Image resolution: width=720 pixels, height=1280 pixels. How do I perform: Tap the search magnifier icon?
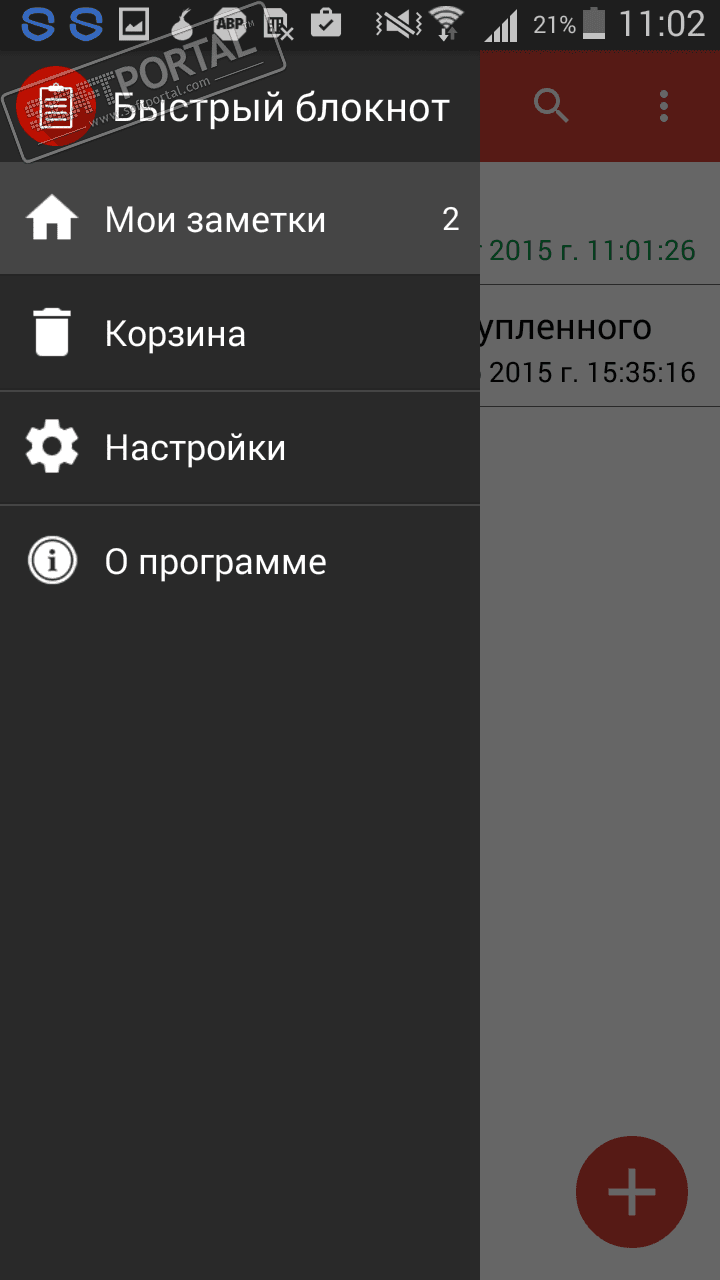(x=551, y=105)
